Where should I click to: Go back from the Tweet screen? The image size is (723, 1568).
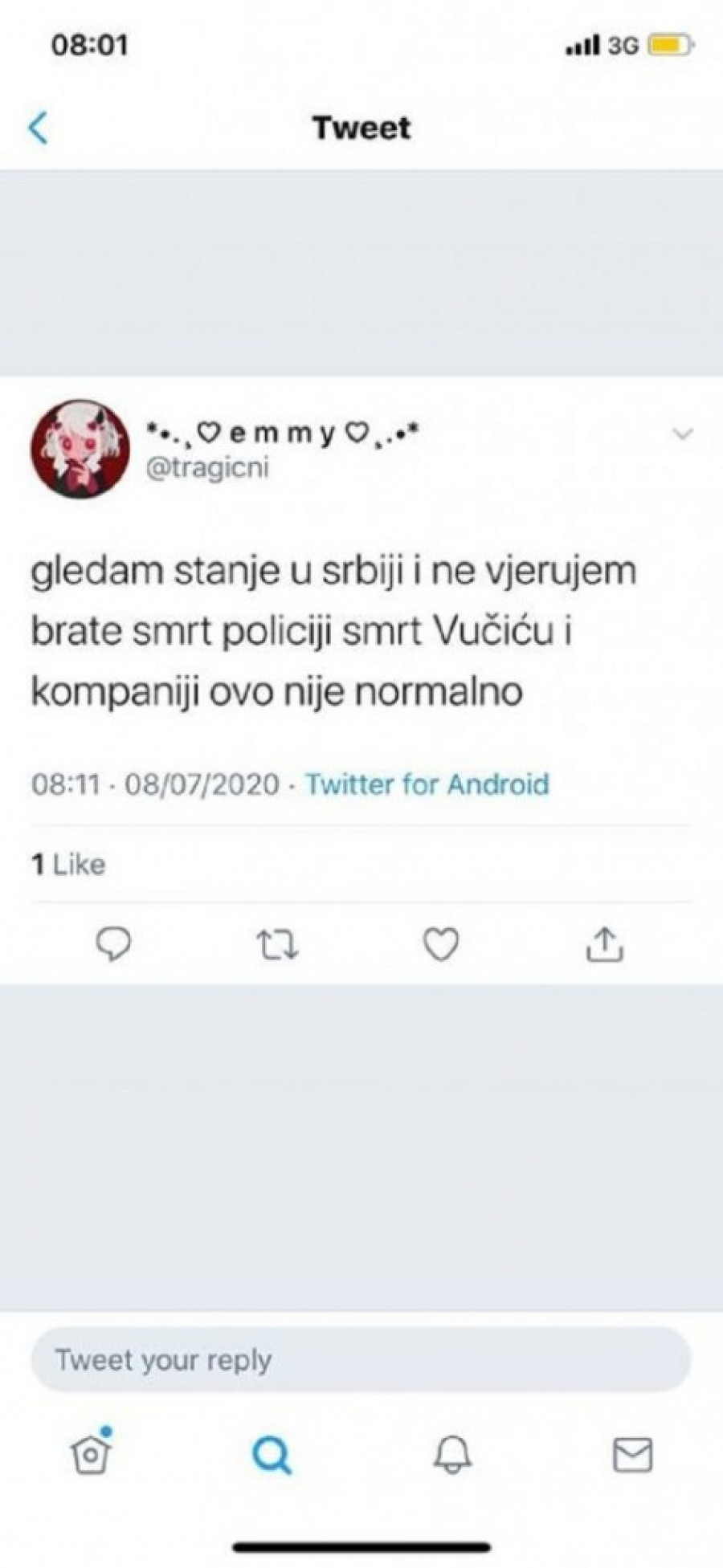(x=39, y=128)
